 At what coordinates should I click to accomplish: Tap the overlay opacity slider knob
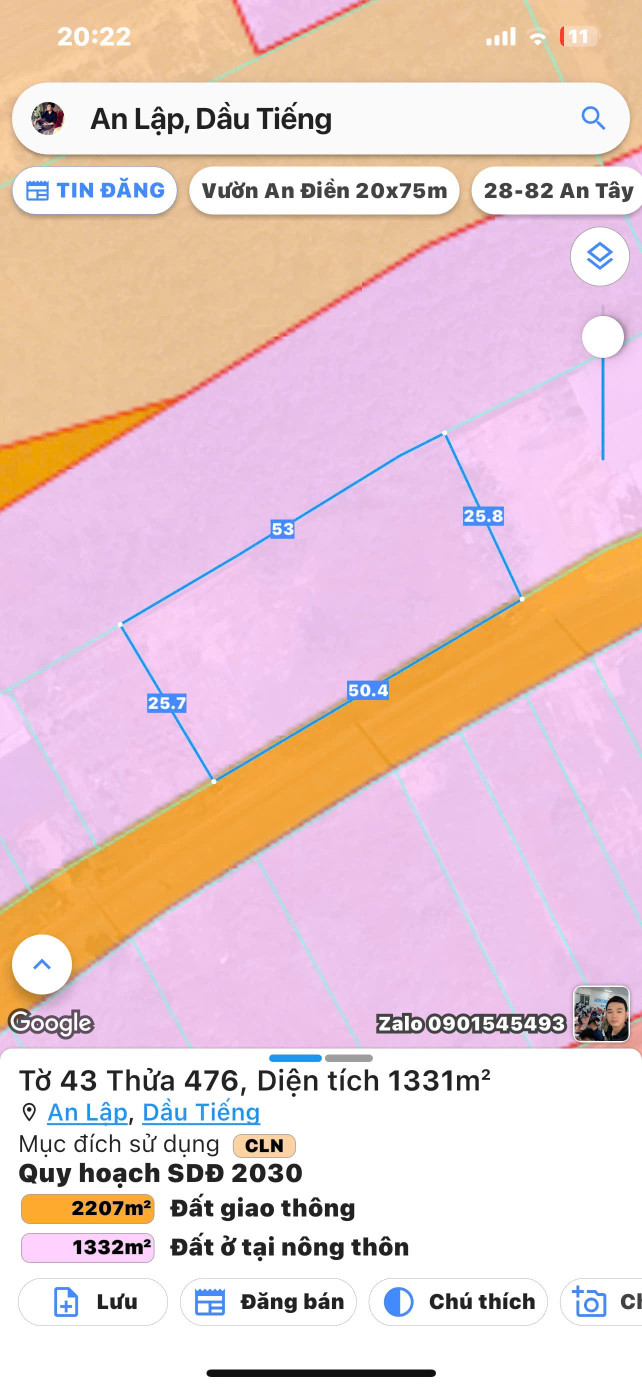pyautogui.click(x=603, y=338)
